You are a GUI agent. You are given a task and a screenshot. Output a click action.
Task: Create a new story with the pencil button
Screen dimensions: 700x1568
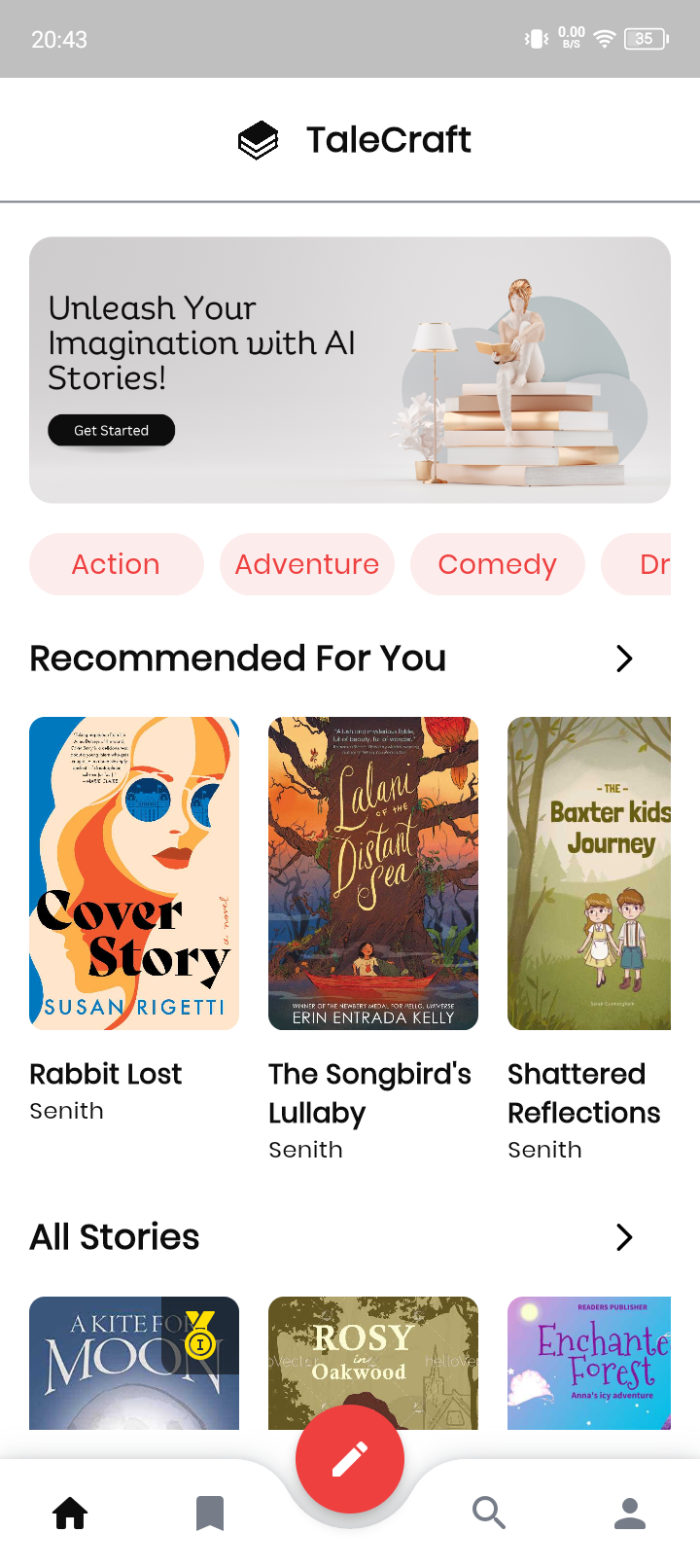(x=350, y=1459)
